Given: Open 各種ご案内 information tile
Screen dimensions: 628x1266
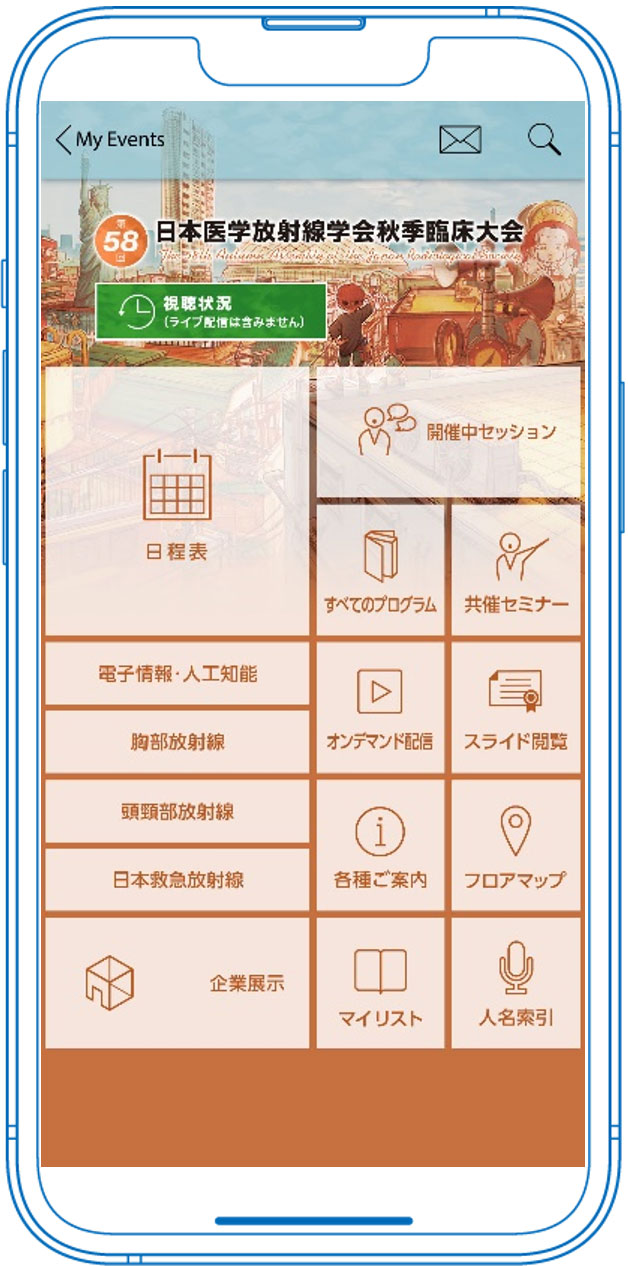Looking at the screenshot, I should pyautogui.click(x=380, y=845).
